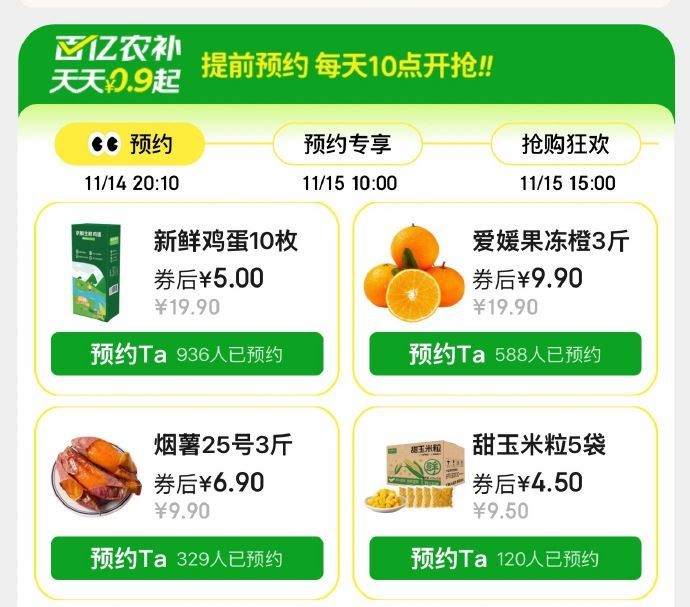690x607 pixels.
Task: Book 烟薯25号3斤 via 预约Ta
Action: click(187, 558)
